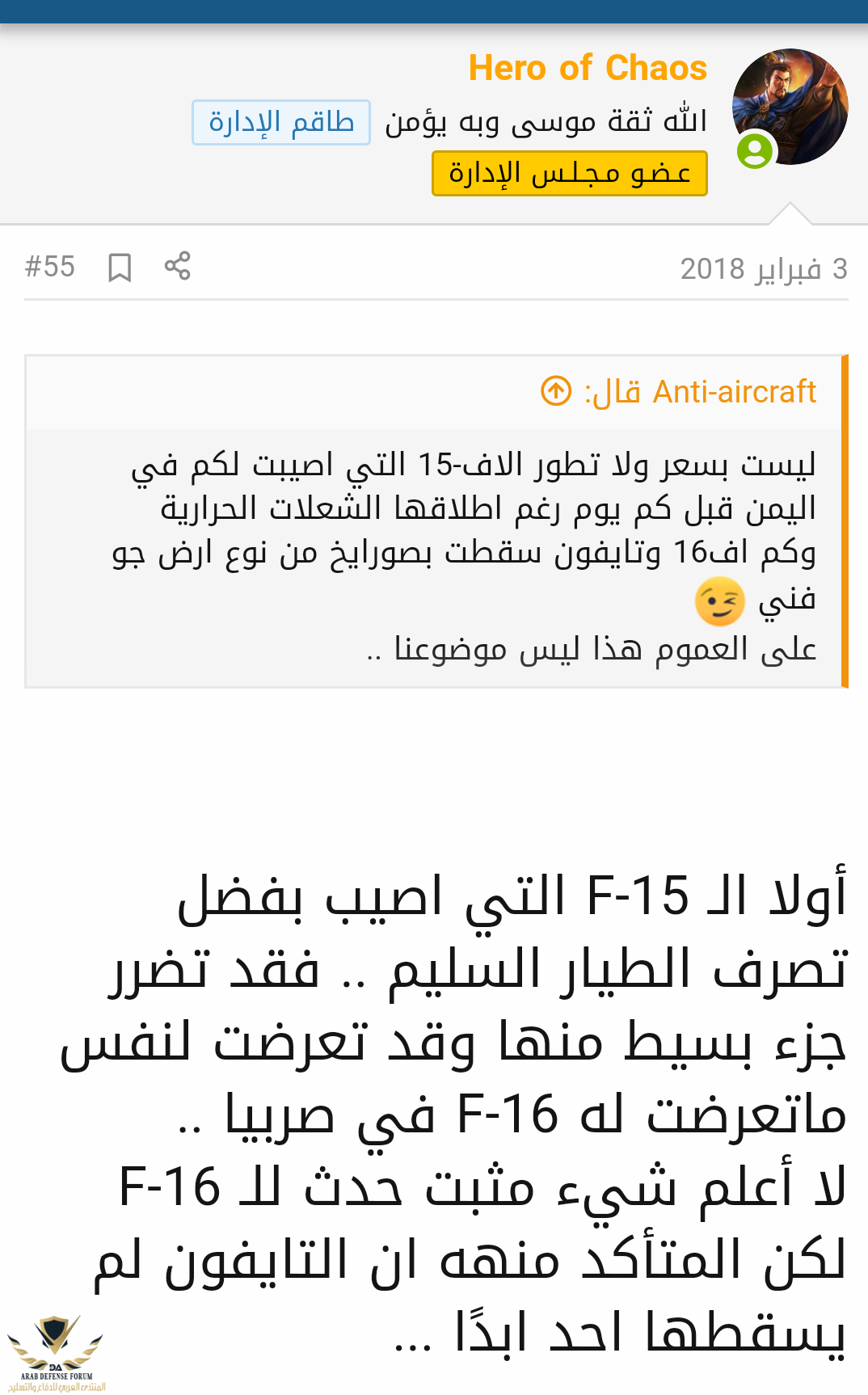The image size is (868, 1395).
Task: Open the #55 post permalink
Action: pos(50,267)
